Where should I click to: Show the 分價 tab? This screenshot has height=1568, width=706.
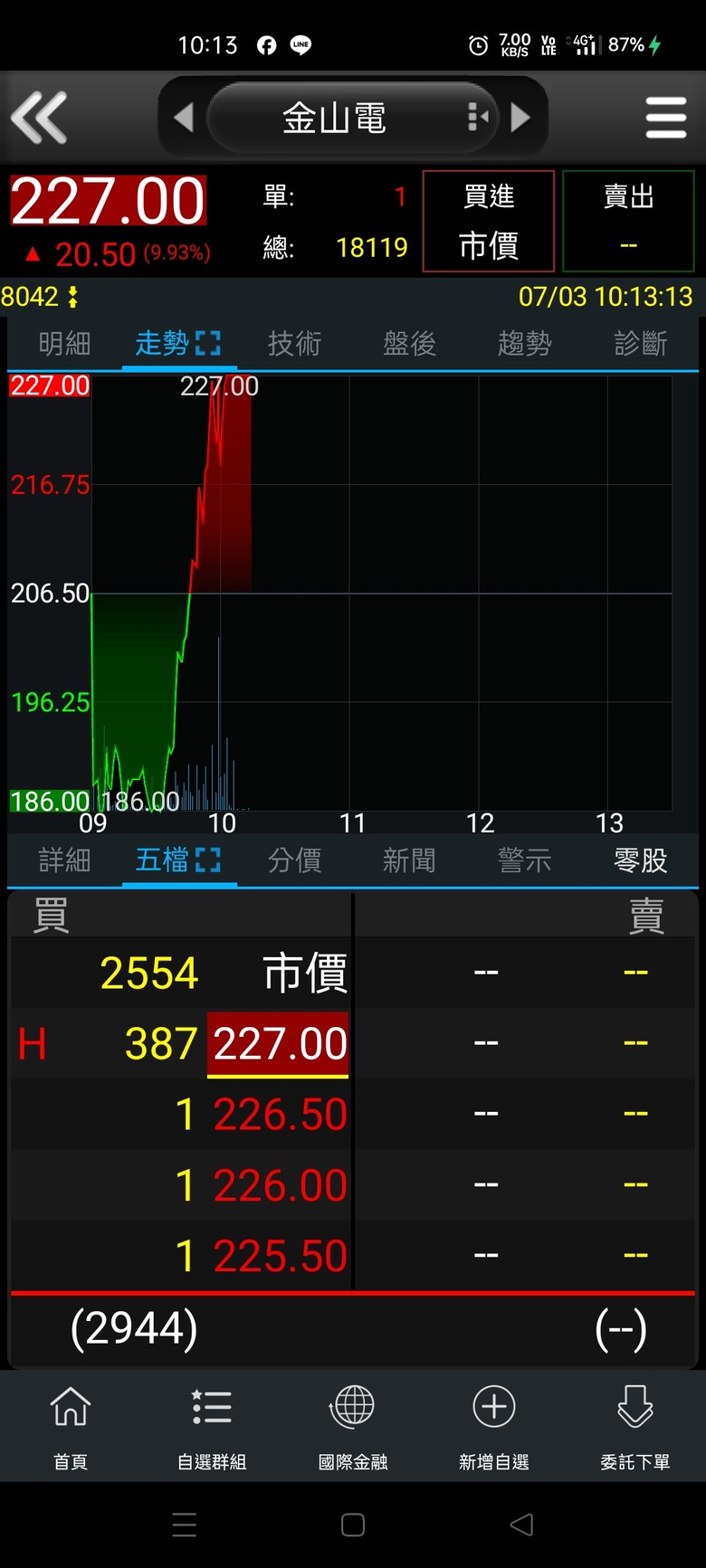pyautogui.click(x=294, y=860)
